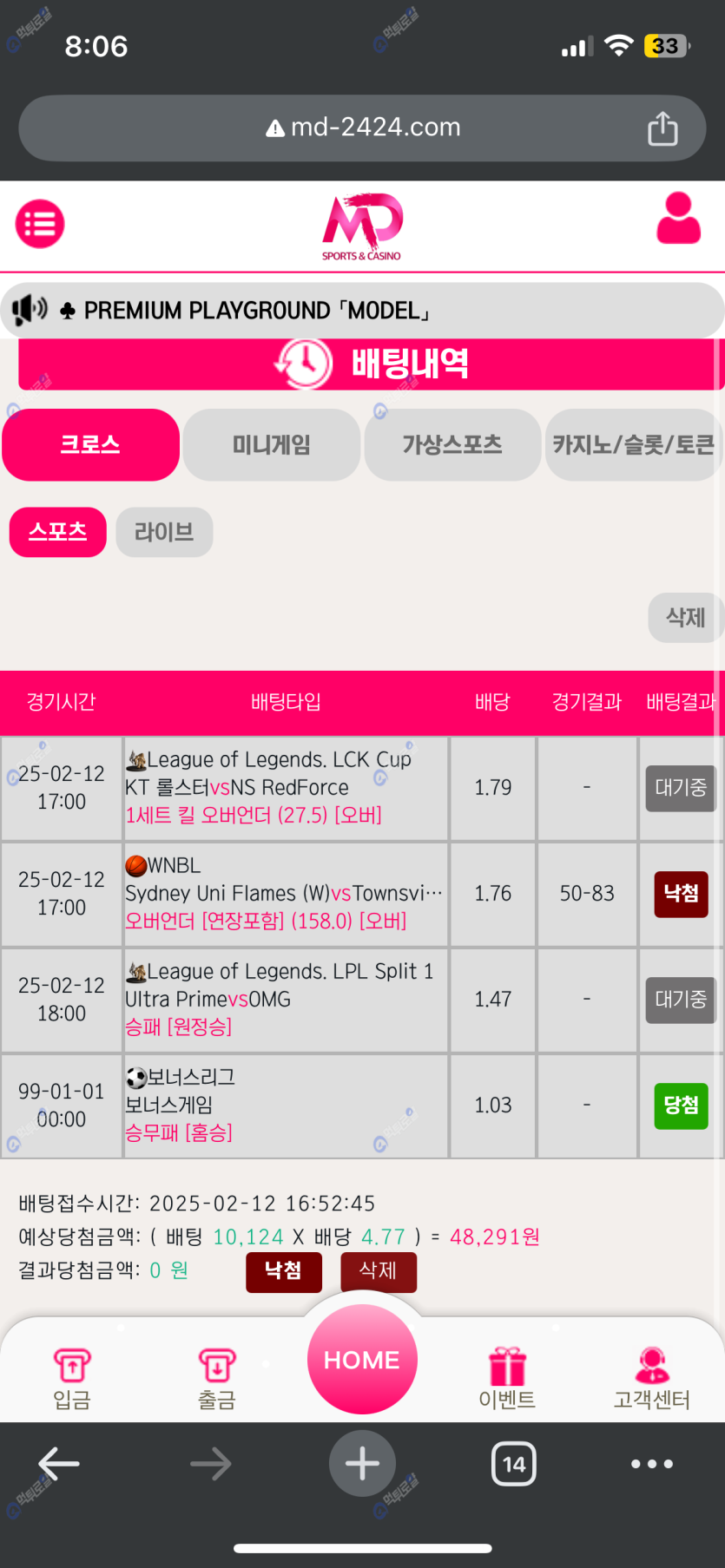The width and height of the screenshot is (725, 1568).
Task: Tap the dark red 삭제 button below the bet slip
Action: [x=378, y=1271]
